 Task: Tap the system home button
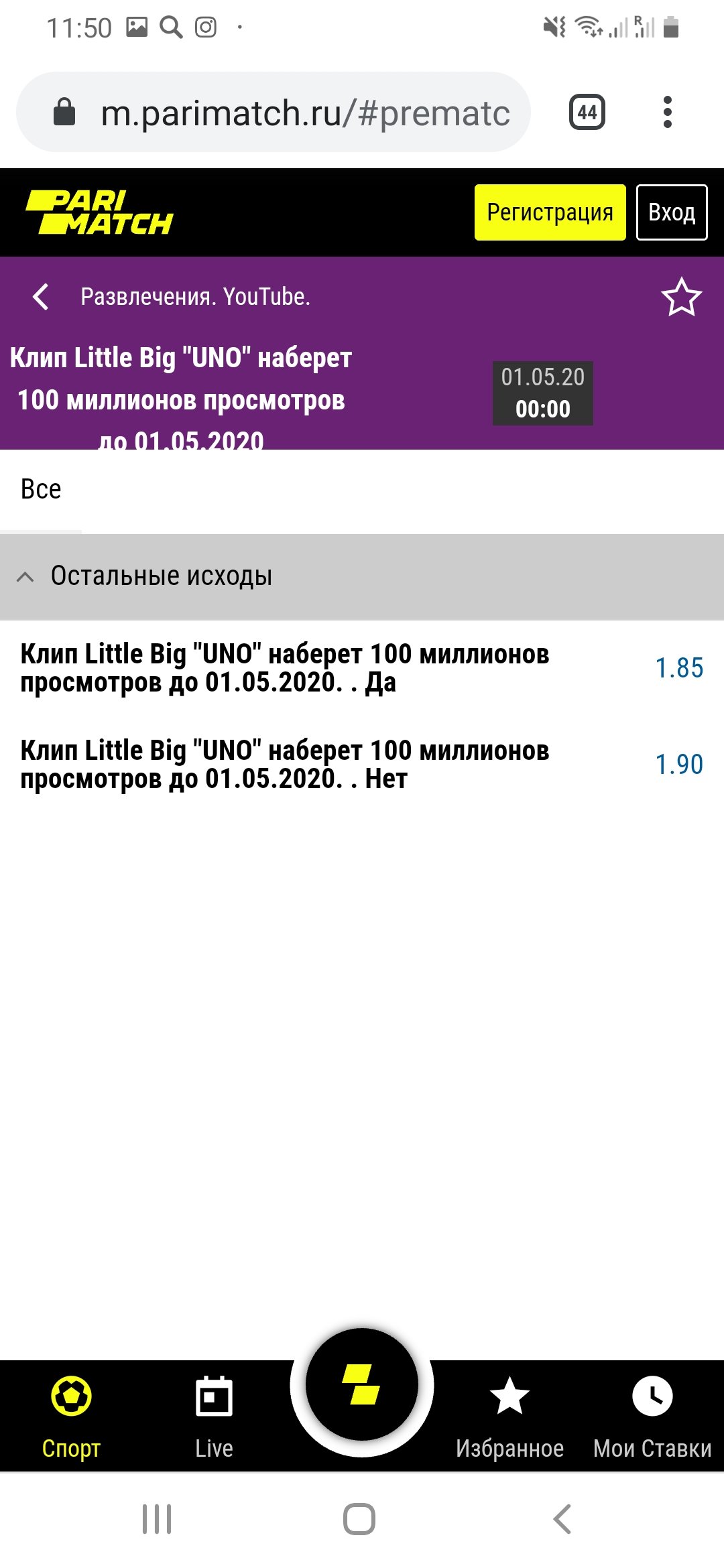(359, 1519)
